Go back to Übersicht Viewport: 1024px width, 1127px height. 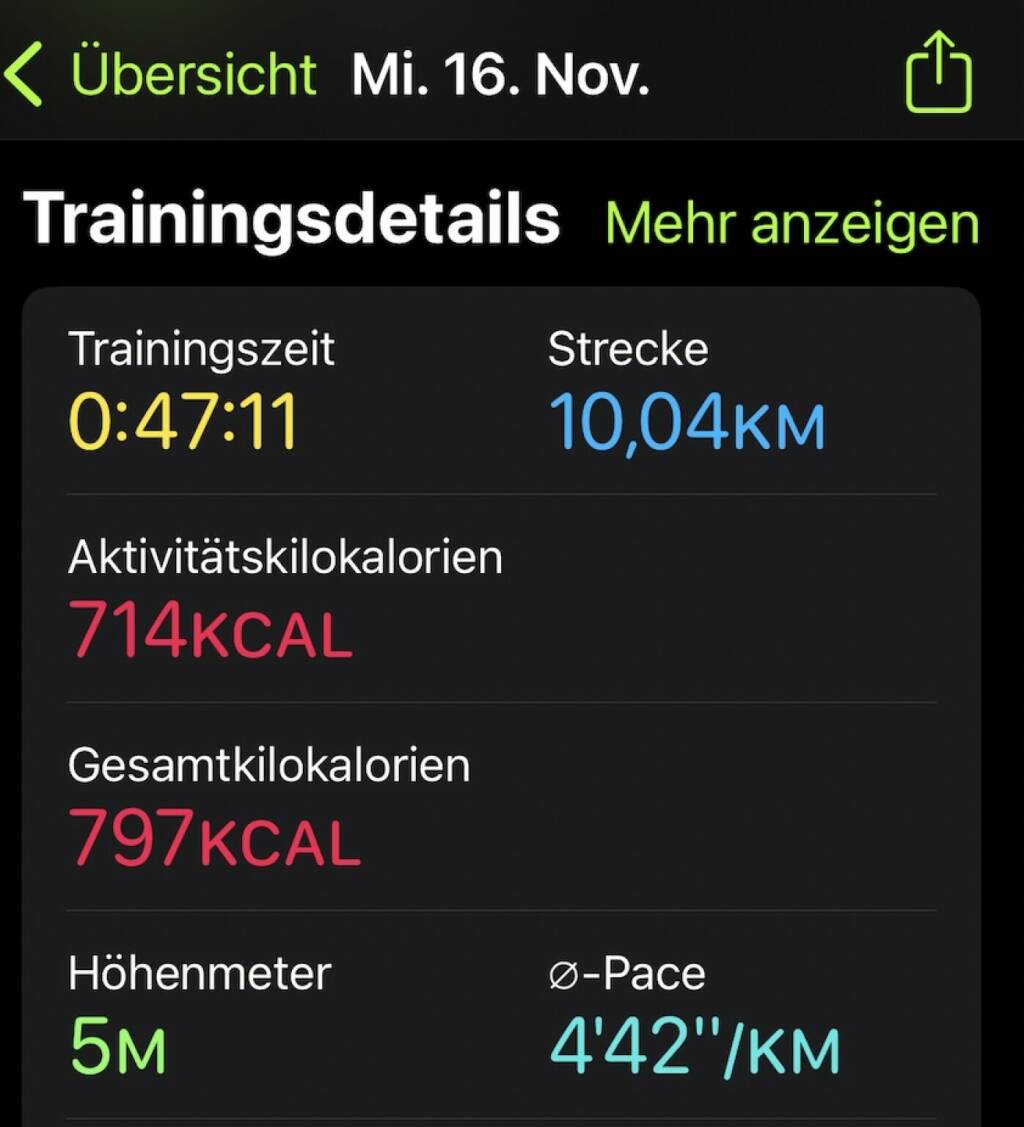[160, 76]
